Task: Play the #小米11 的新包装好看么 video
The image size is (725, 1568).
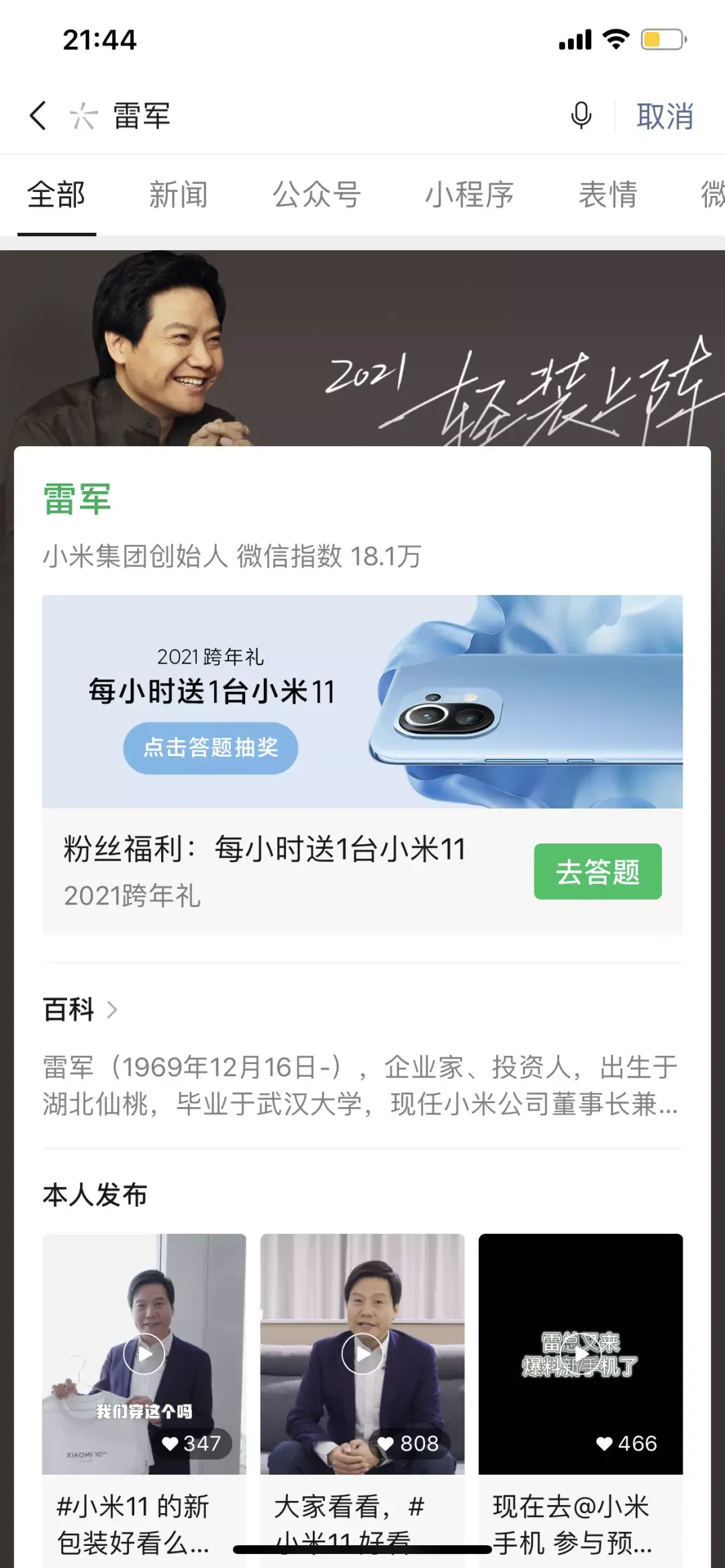Action: [x=144, y=1353]
